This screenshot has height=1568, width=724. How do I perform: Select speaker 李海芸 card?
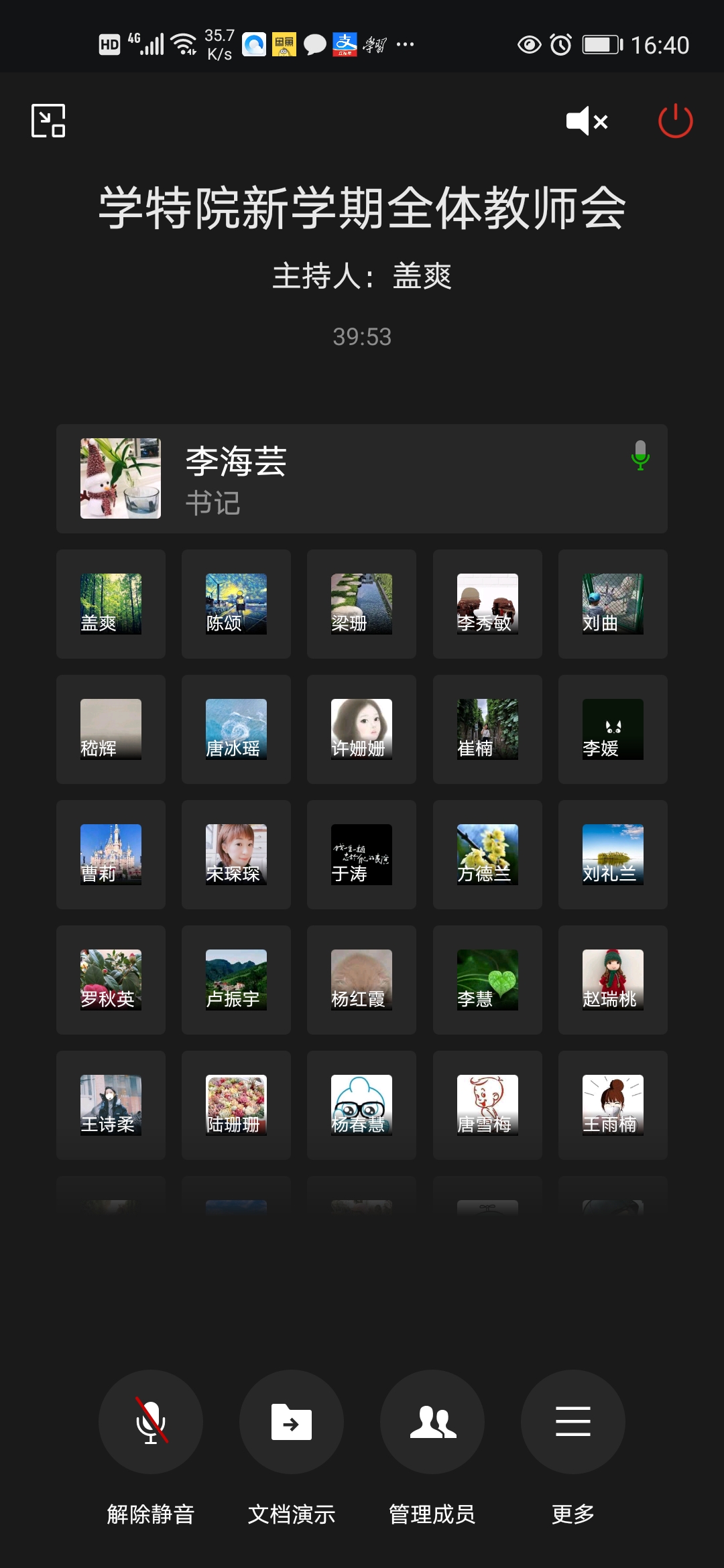point(362,478)
